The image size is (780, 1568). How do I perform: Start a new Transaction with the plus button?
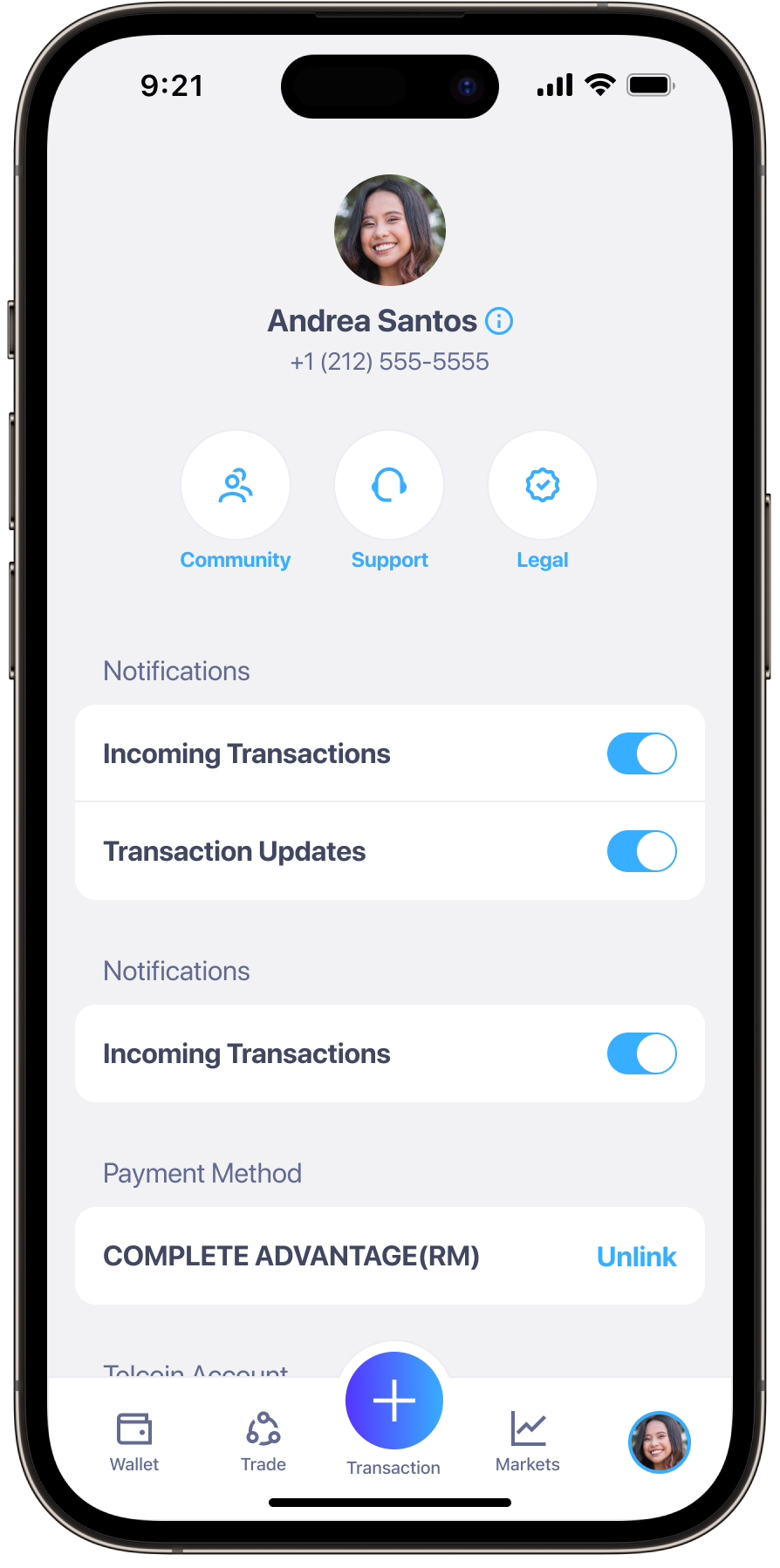394,1401
